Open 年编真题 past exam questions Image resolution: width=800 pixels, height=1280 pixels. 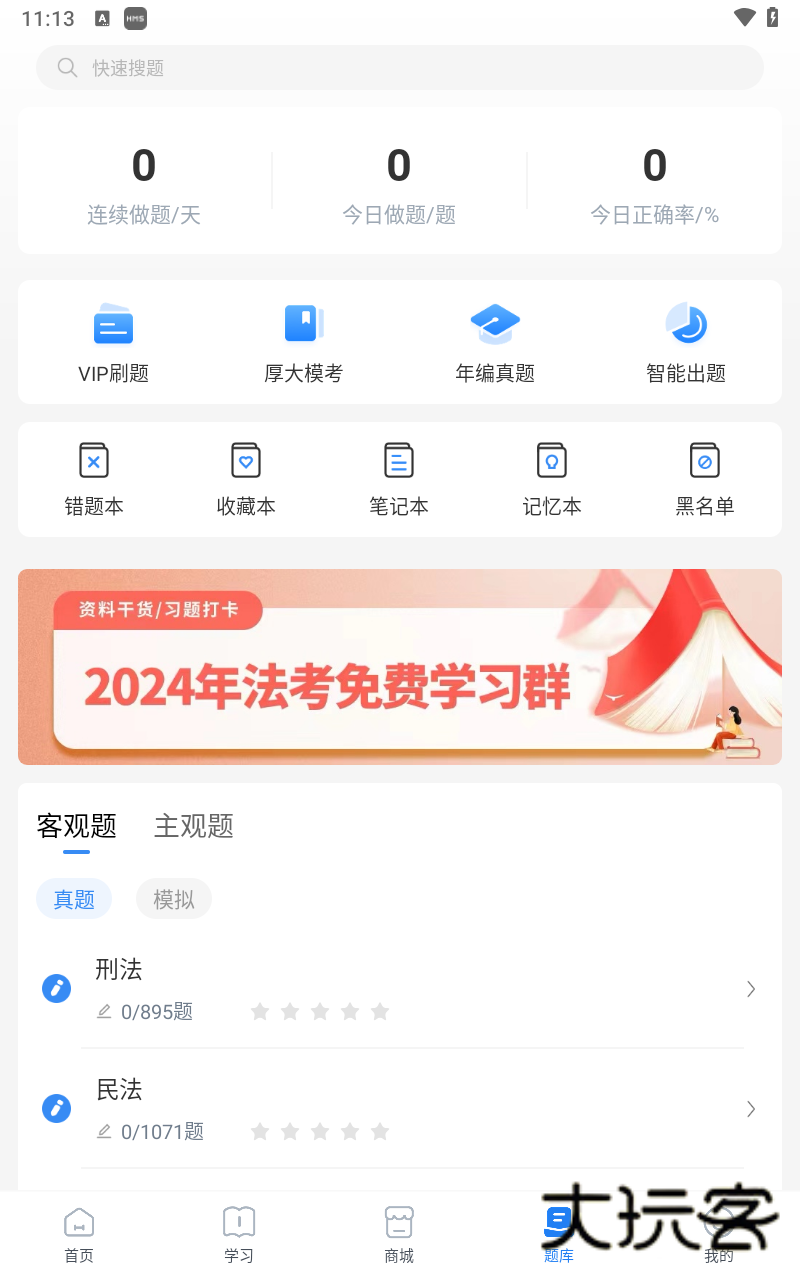(x=495, y=342)
